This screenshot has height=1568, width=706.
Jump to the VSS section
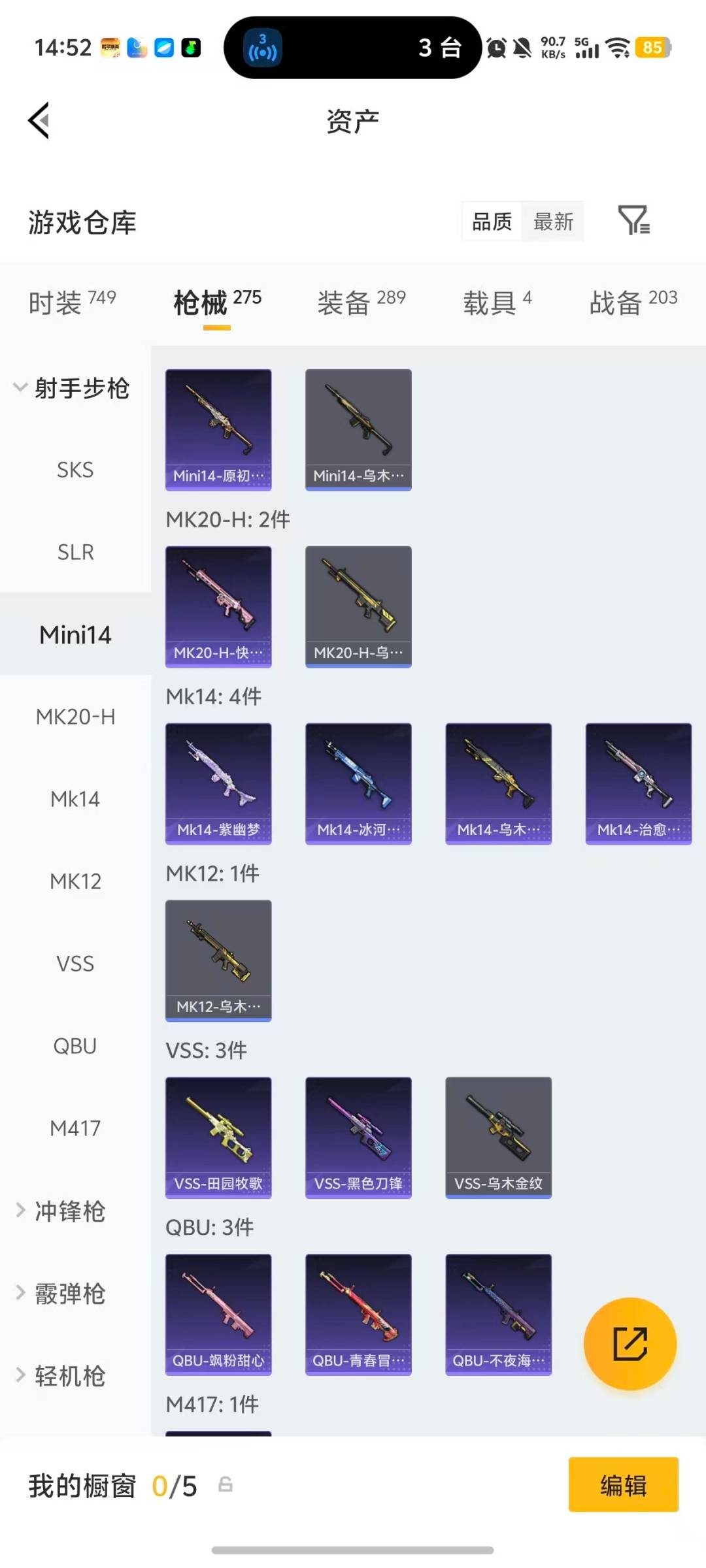pyautogui.click(x=75, y=964)
